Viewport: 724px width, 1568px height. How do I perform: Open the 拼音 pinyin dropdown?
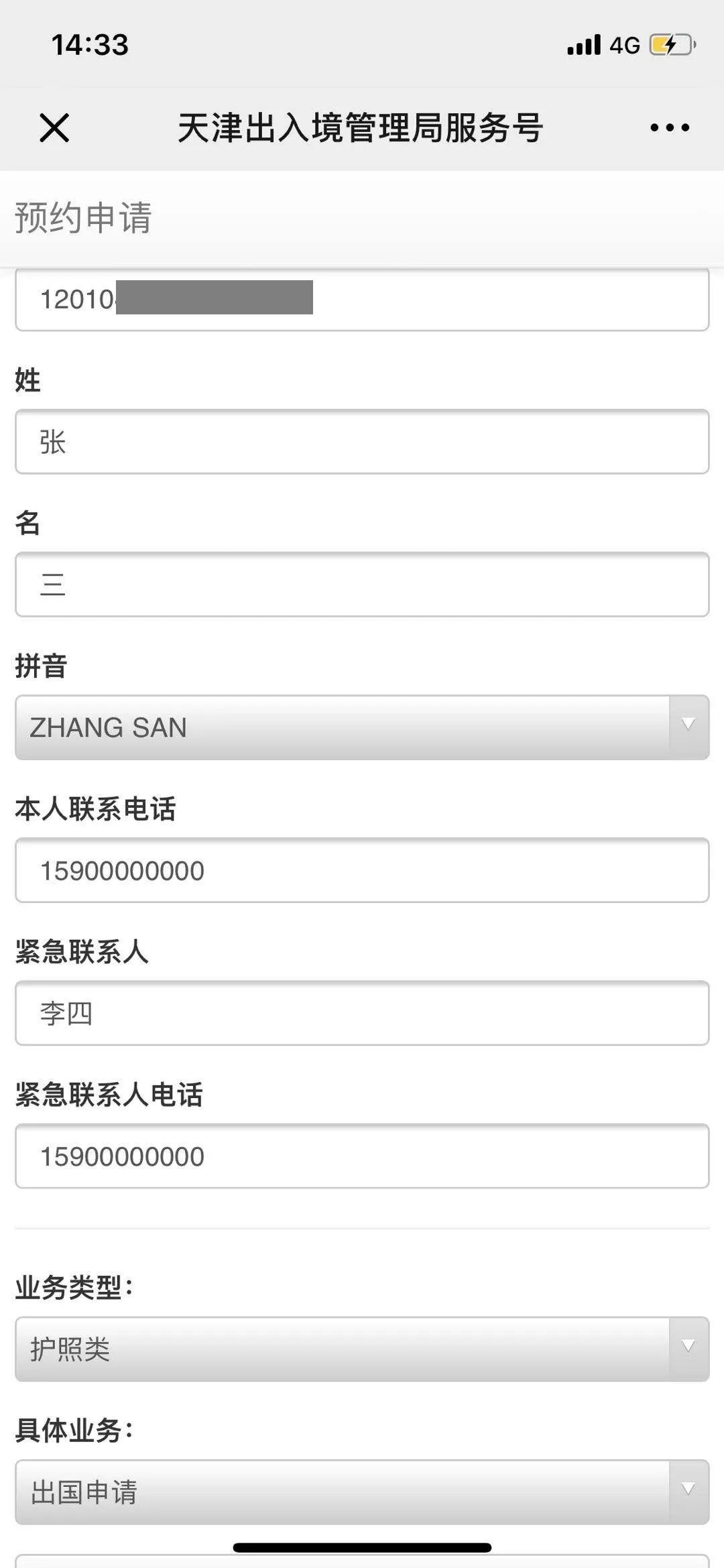coord(362,727)
